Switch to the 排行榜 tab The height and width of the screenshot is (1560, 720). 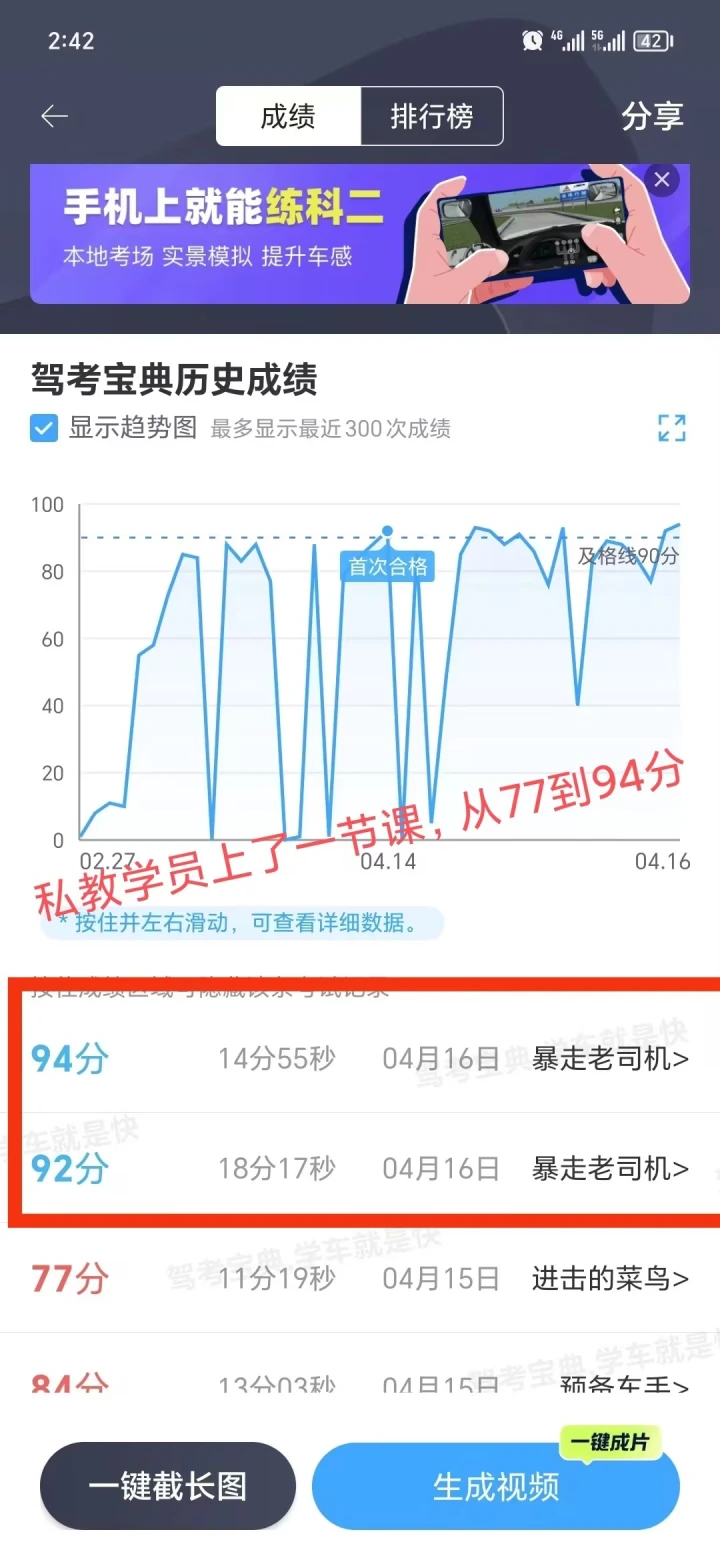432,116
